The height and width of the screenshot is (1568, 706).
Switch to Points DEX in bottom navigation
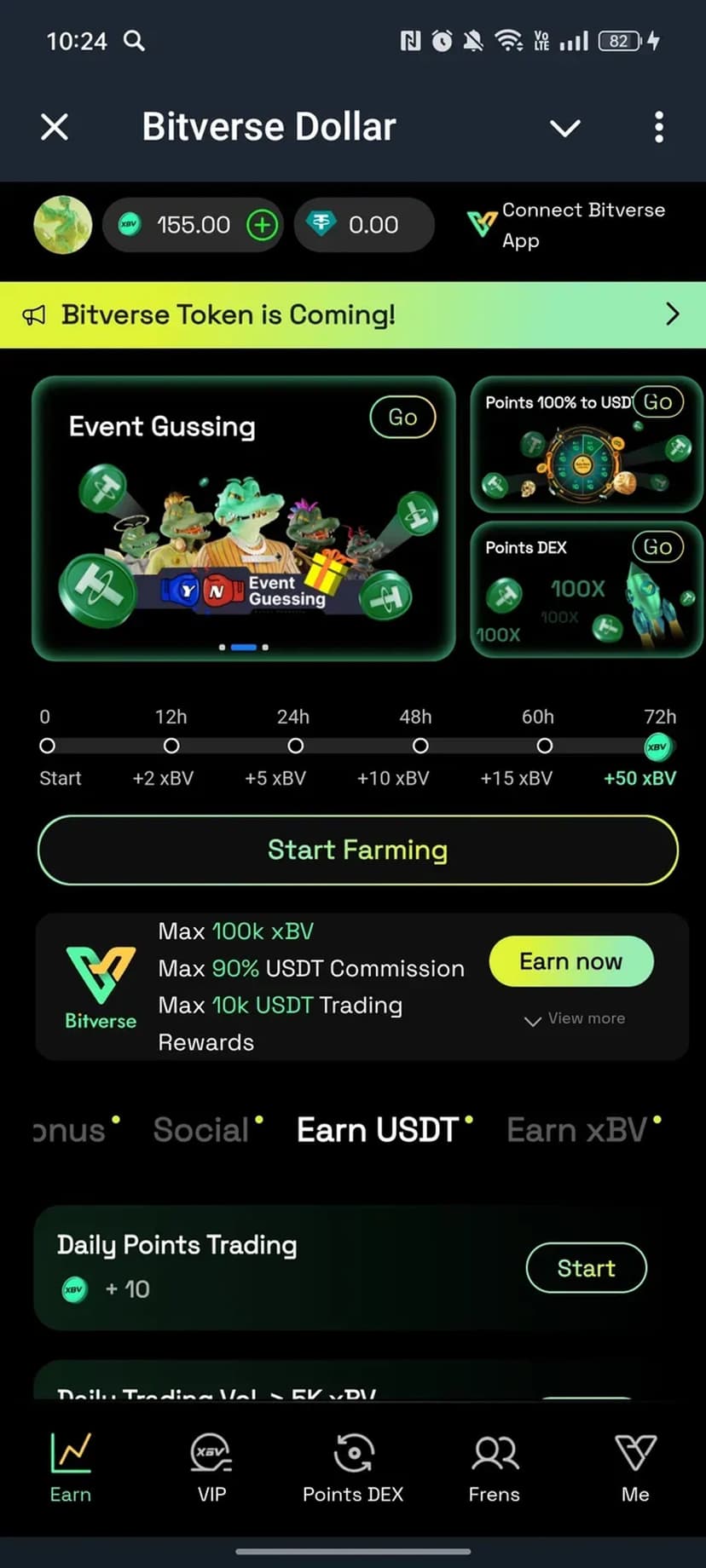tap(353, 1467)
